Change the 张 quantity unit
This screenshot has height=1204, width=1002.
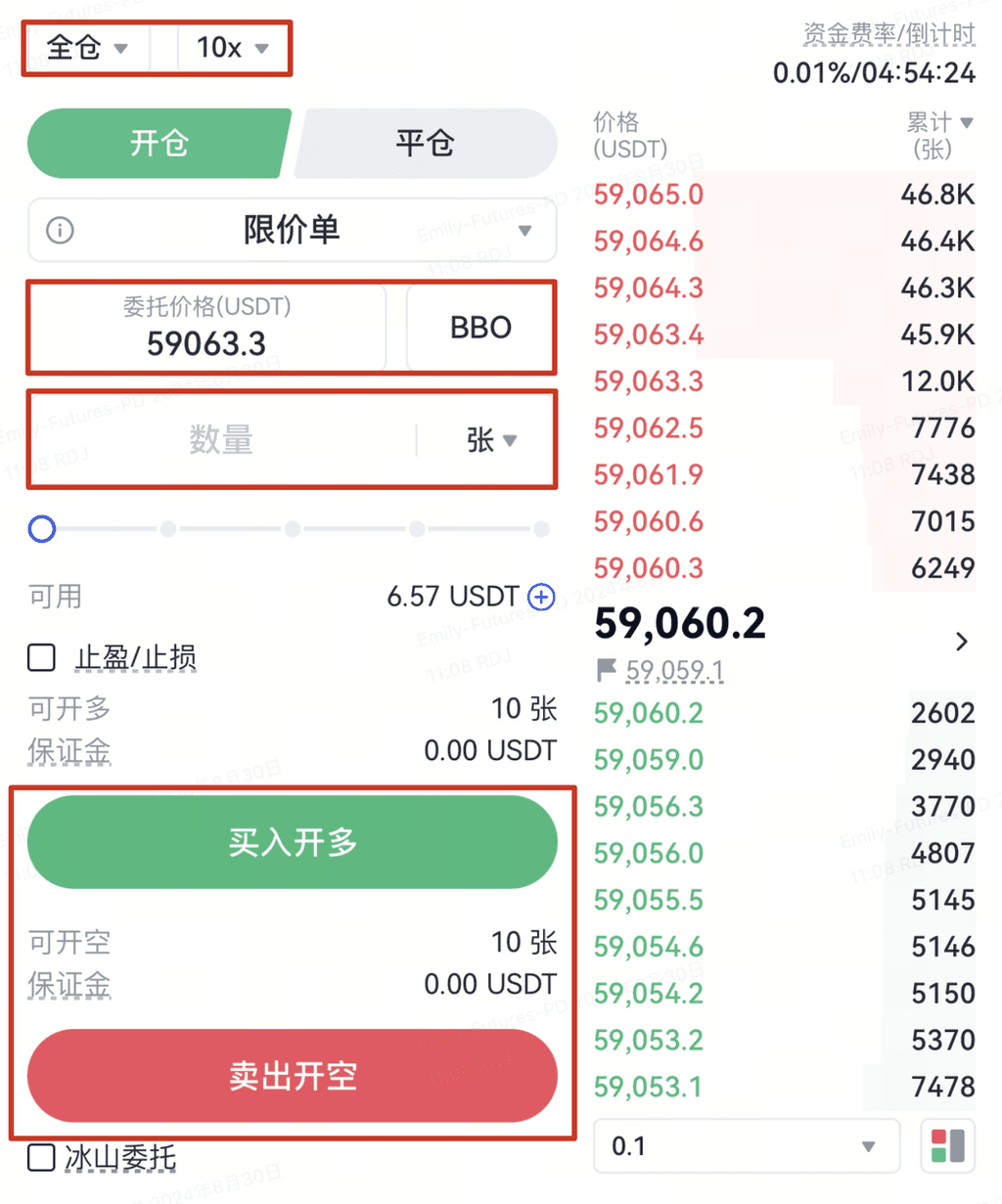coord(490,440)
